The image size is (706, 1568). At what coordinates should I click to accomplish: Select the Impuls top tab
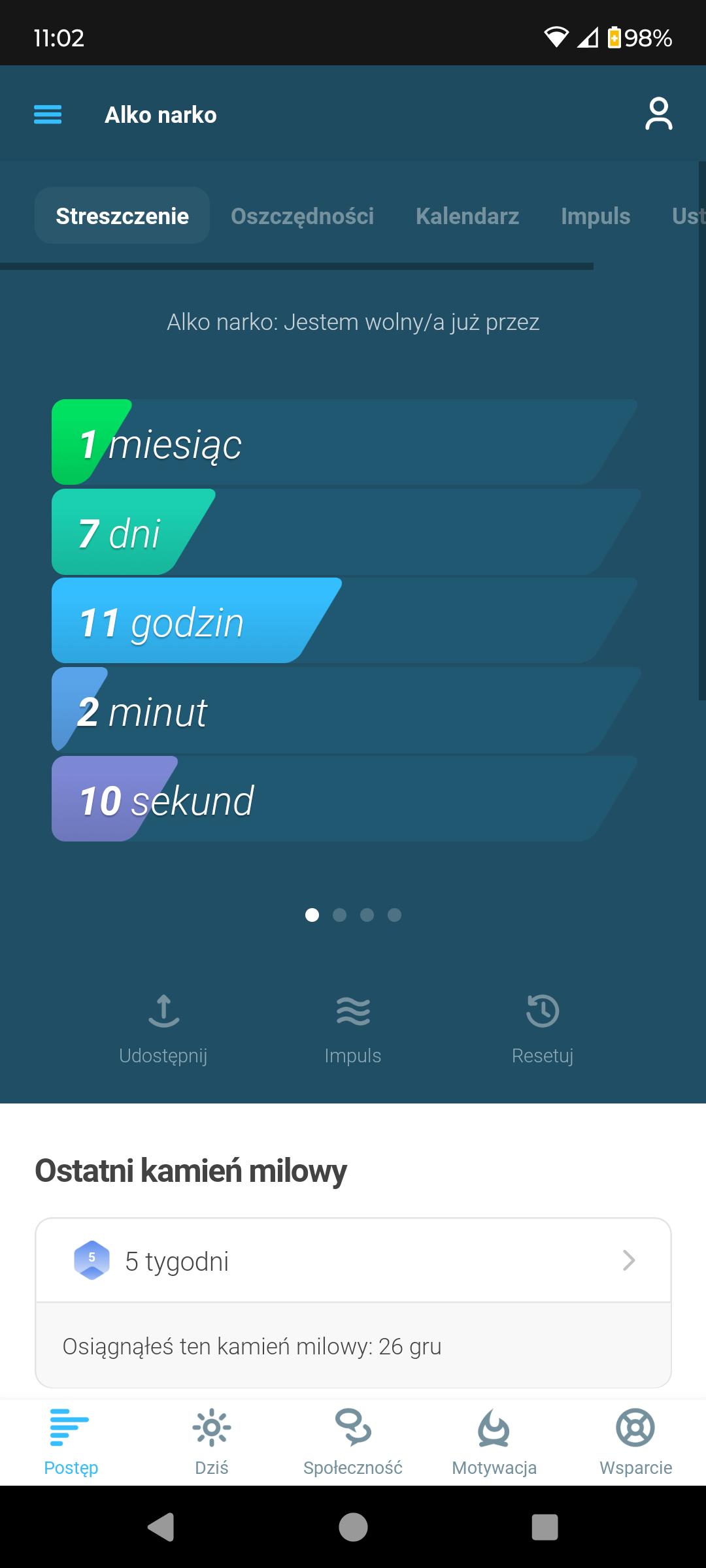(x=595, y=216)
